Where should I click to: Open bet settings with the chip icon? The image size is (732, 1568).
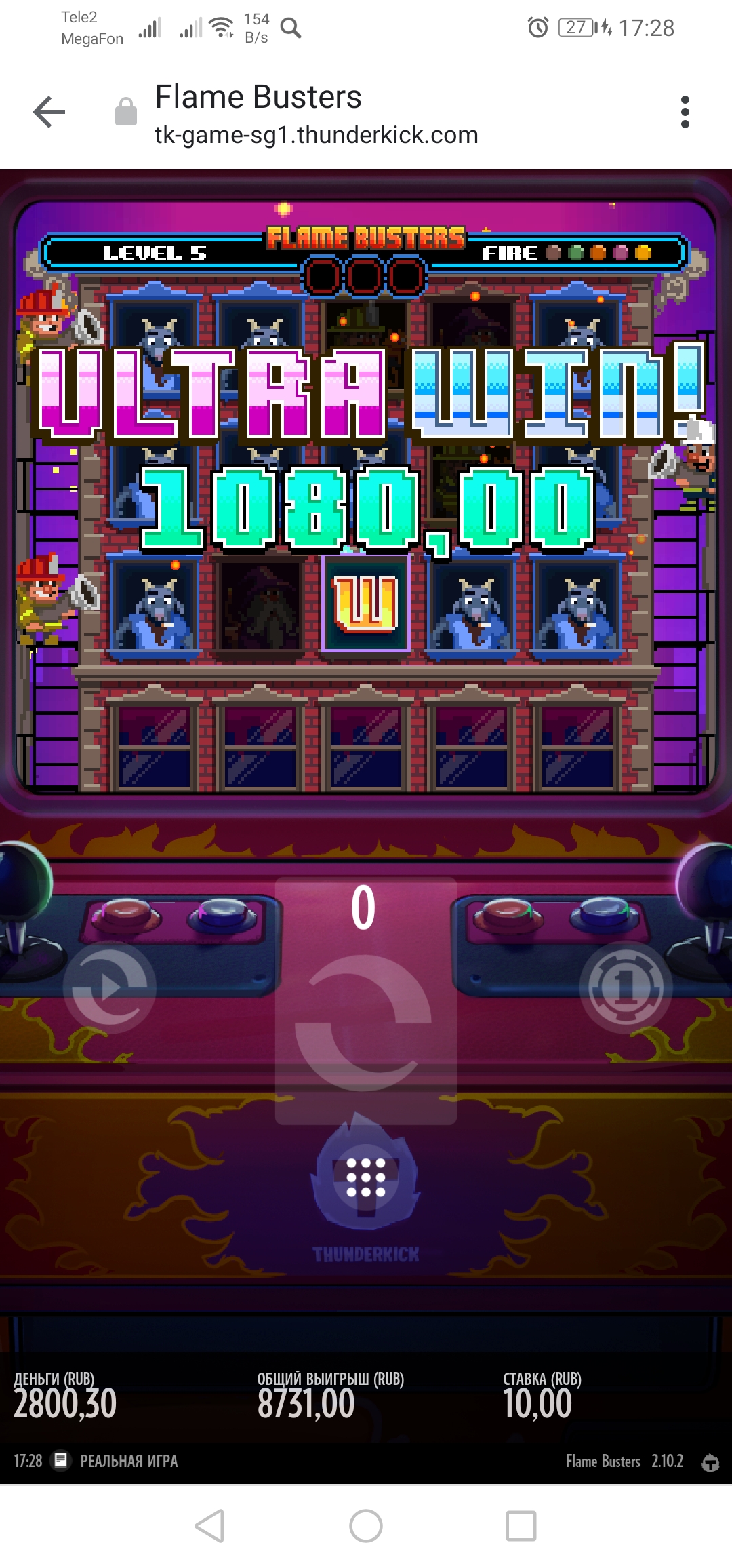[626, 987]
